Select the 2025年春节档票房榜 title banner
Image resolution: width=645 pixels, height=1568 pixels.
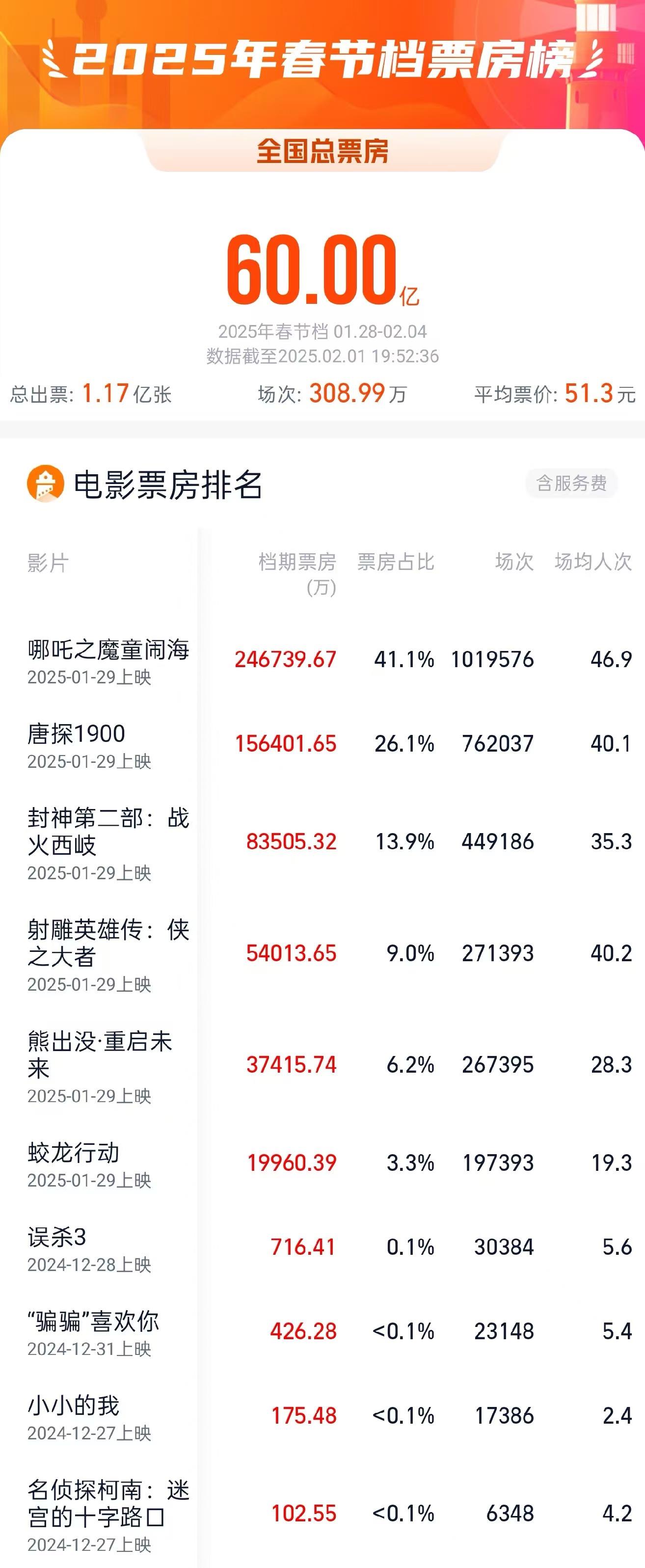[x=322, y=58]
